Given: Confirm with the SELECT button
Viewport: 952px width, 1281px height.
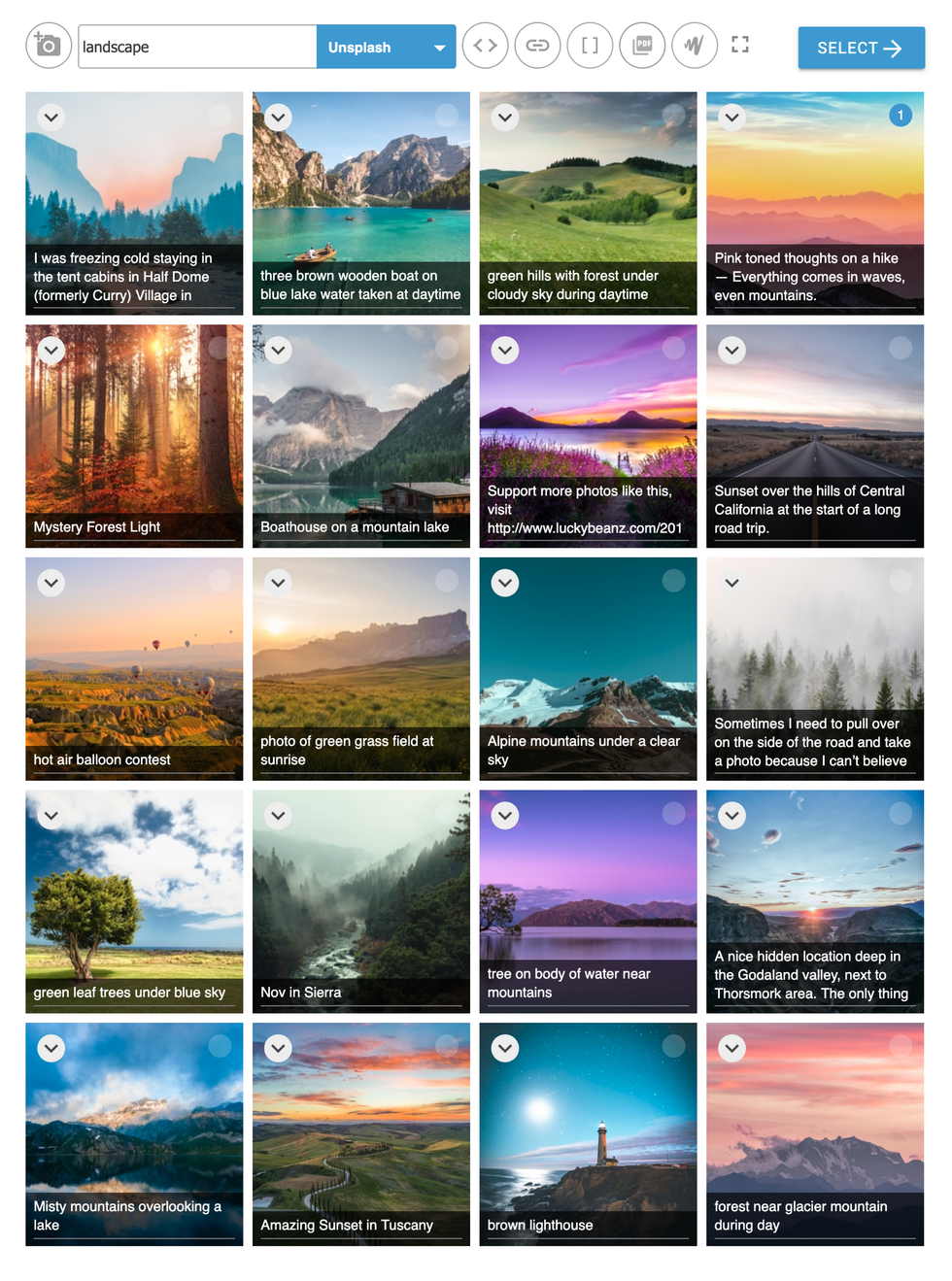Looking at the screenshot, I should (x=861, y=48).
